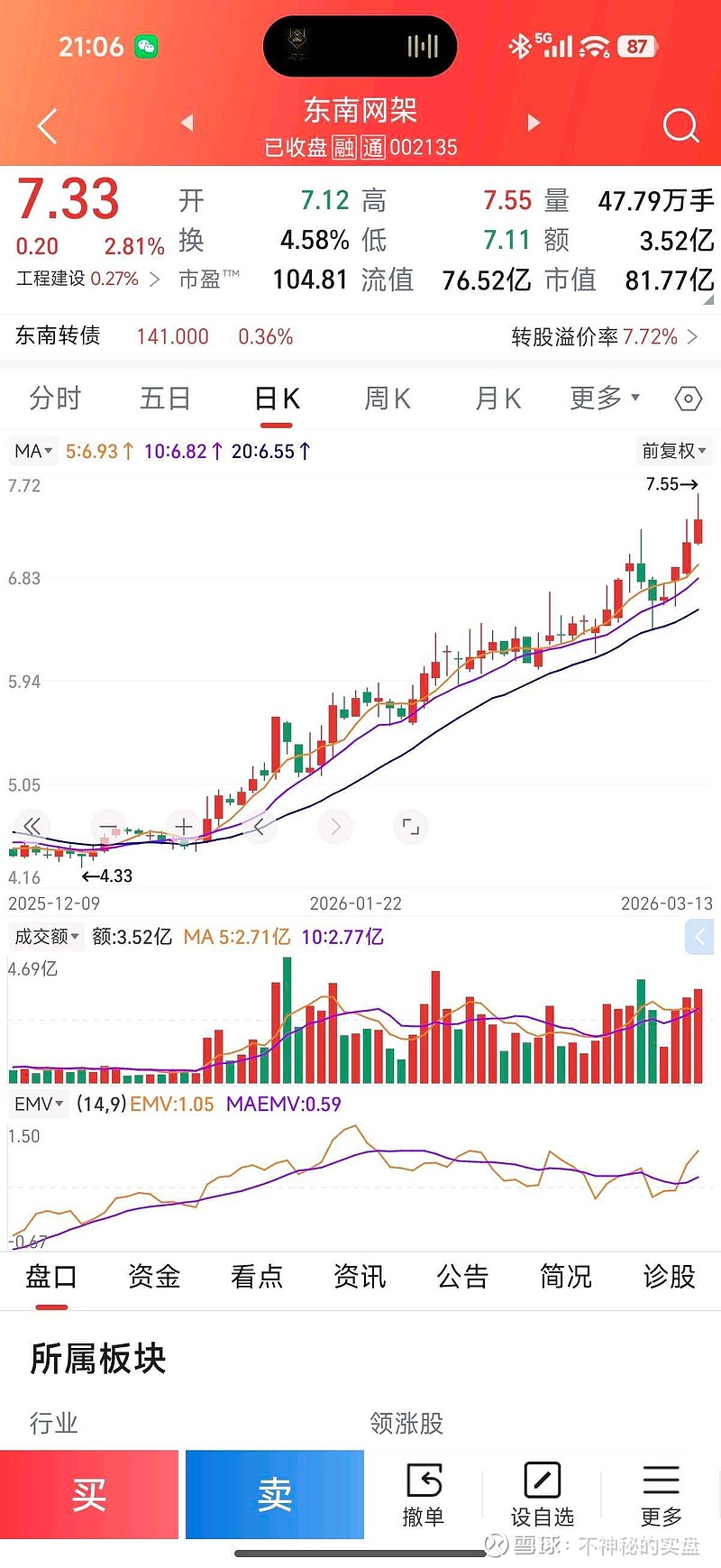Toggle volume panel with blue edge chevron
This screenshot has height=1568, width=721.
(x=700, y=938)
